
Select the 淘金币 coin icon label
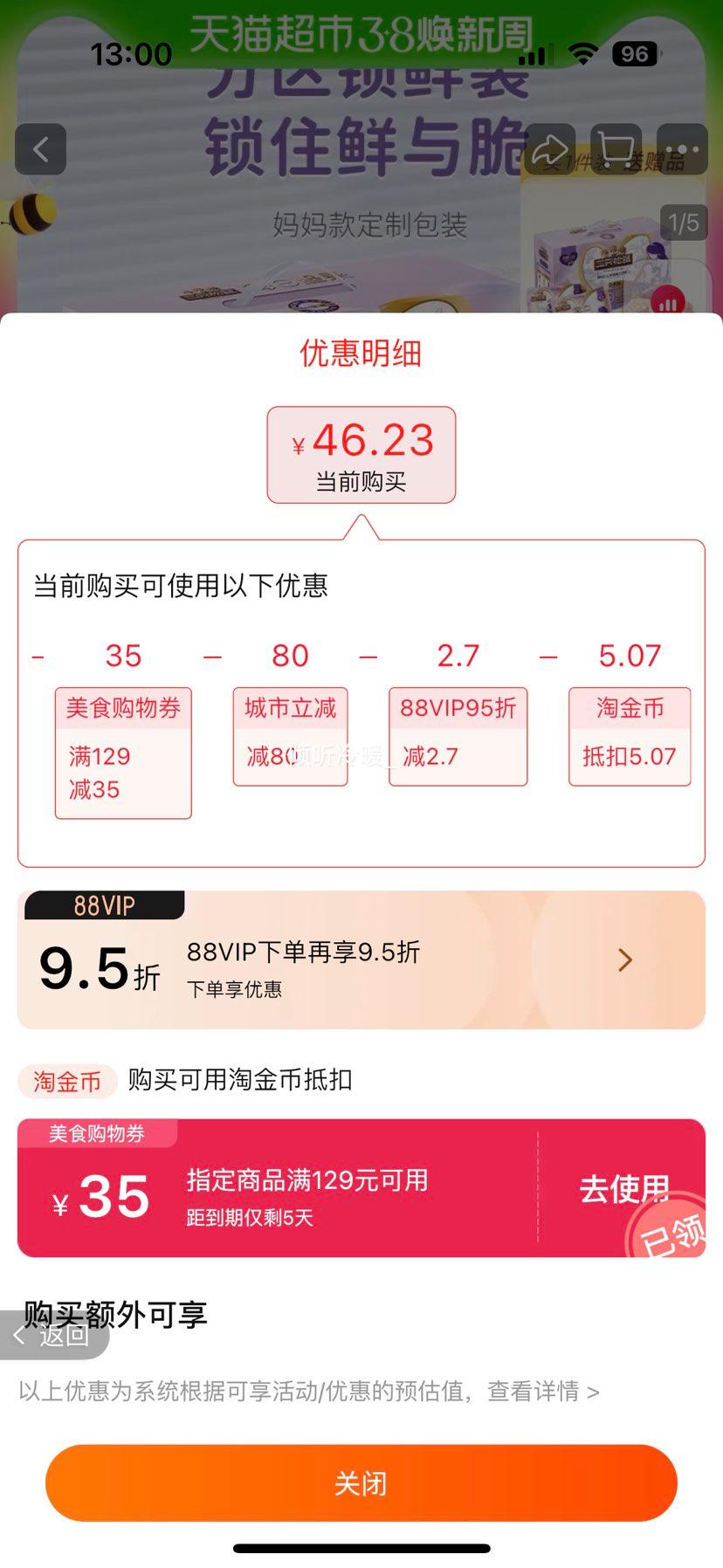[x=65, y=1081]
